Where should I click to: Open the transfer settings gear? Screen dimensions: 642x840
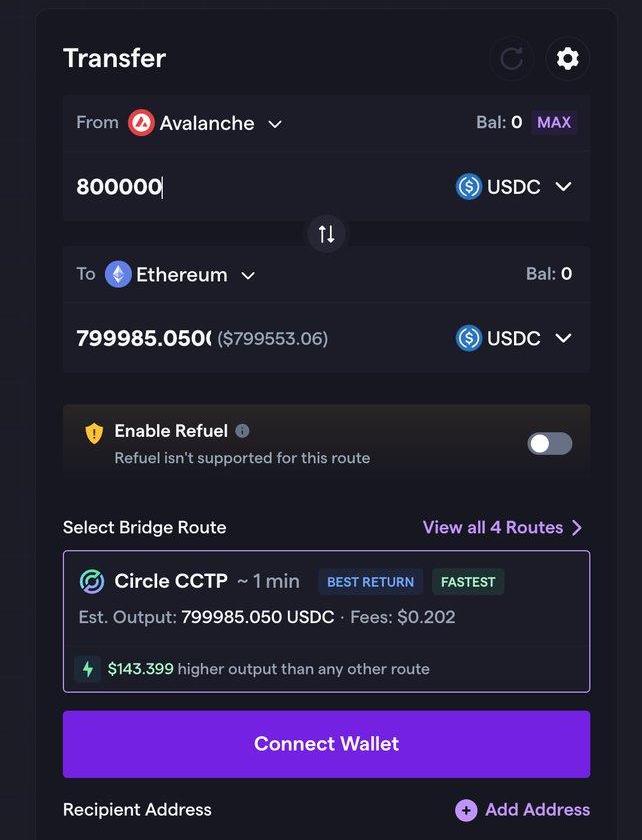click(567, 59)
